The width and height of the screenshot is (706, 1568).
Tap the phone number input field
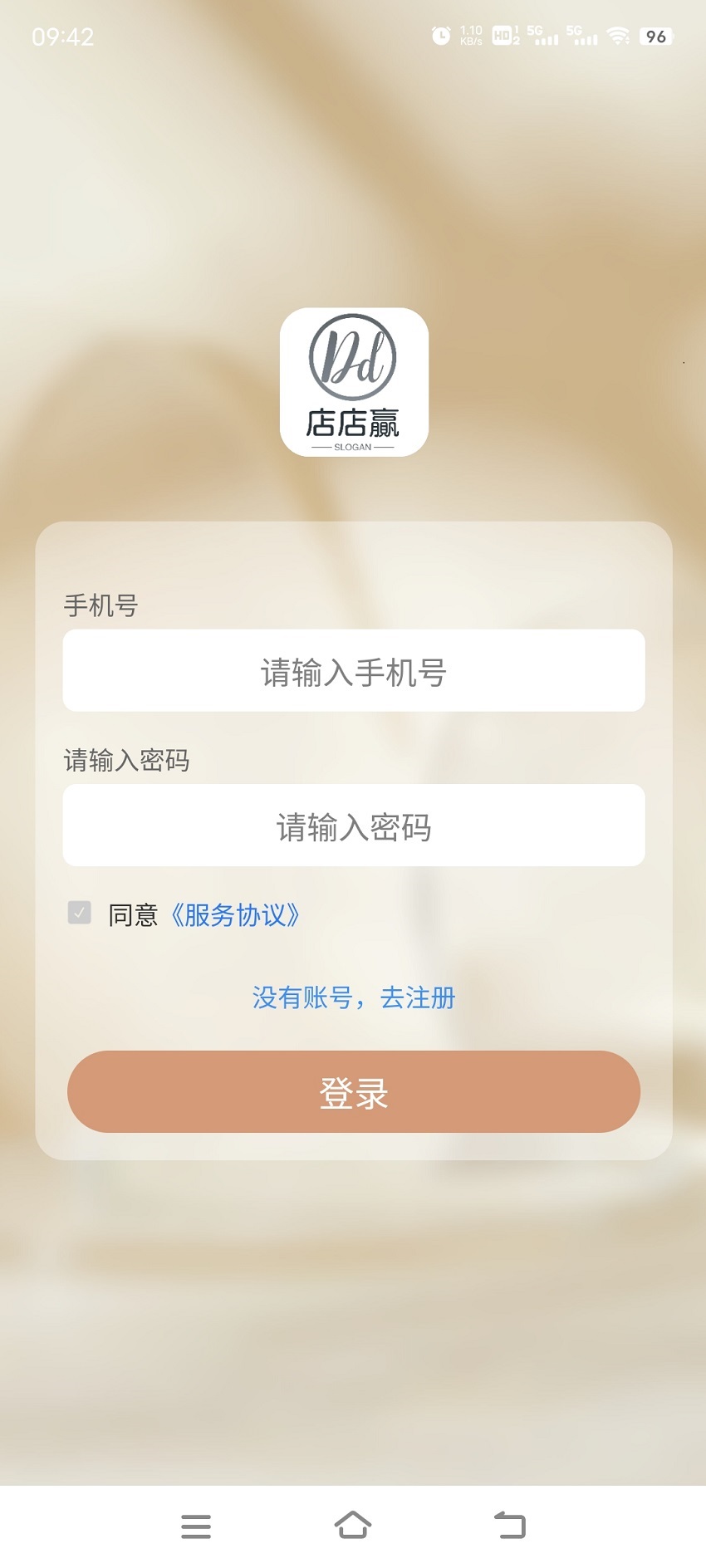click(353, 670)
